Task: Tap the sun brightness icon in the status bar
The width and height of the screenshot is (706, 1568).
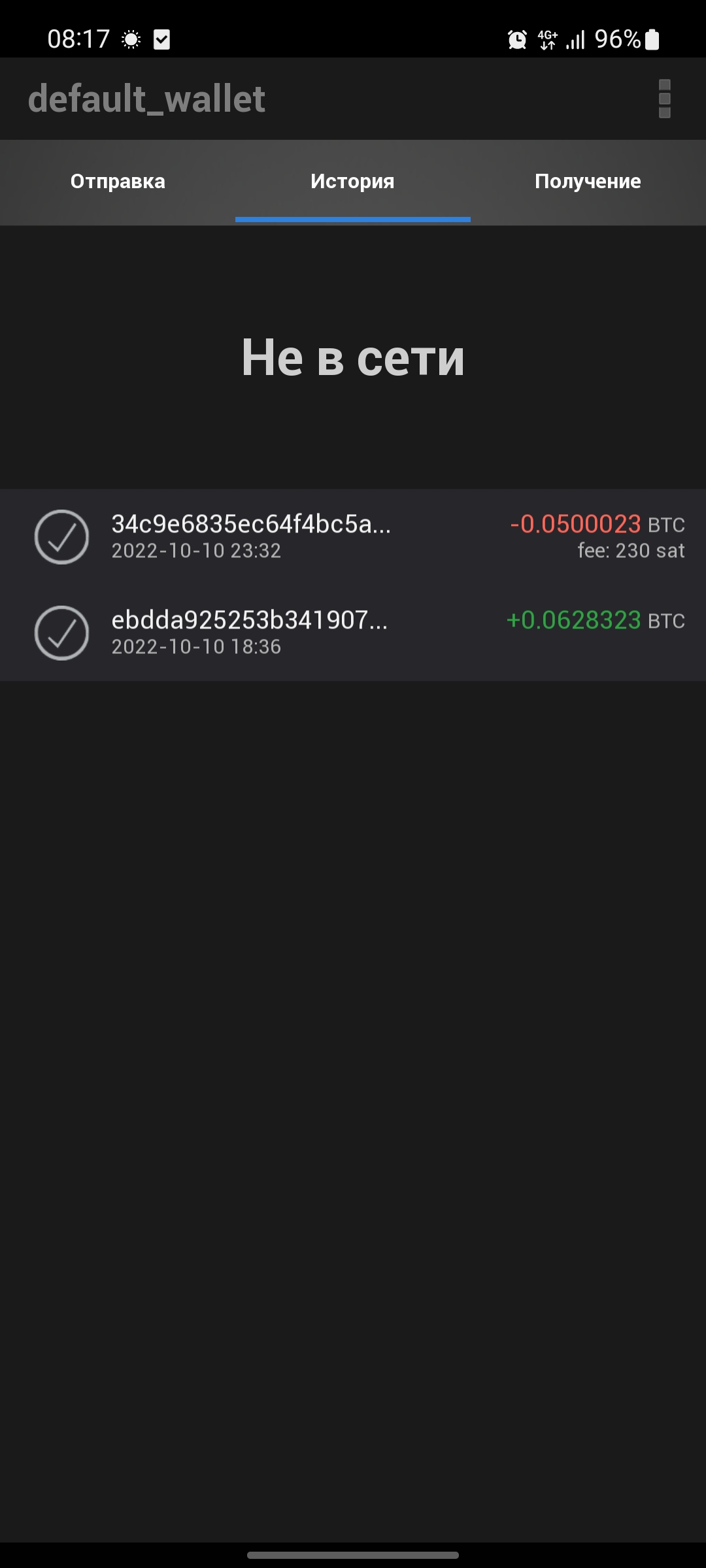Action: pos(131,41)
